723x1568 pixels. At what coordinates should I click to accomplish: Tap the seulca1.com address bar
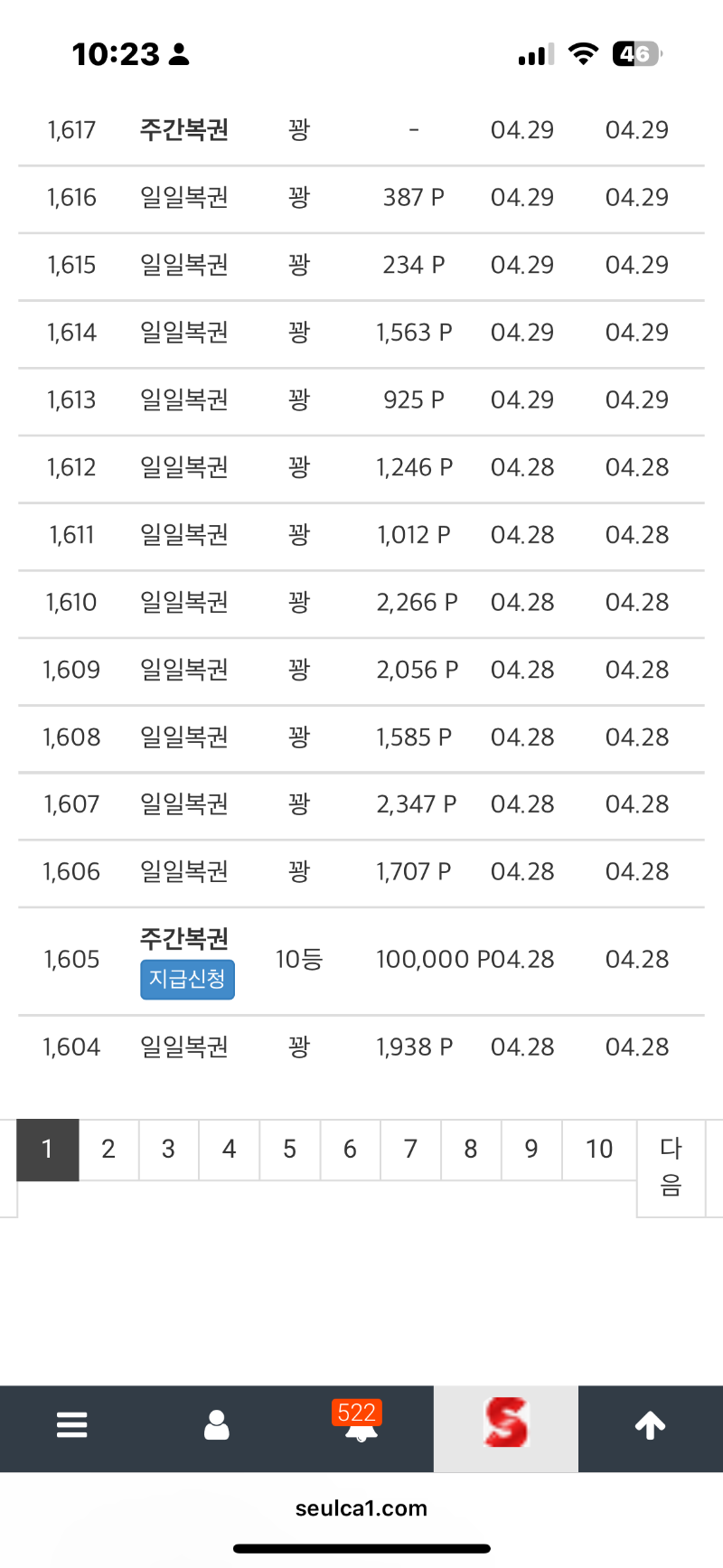tap(361, 1508)
